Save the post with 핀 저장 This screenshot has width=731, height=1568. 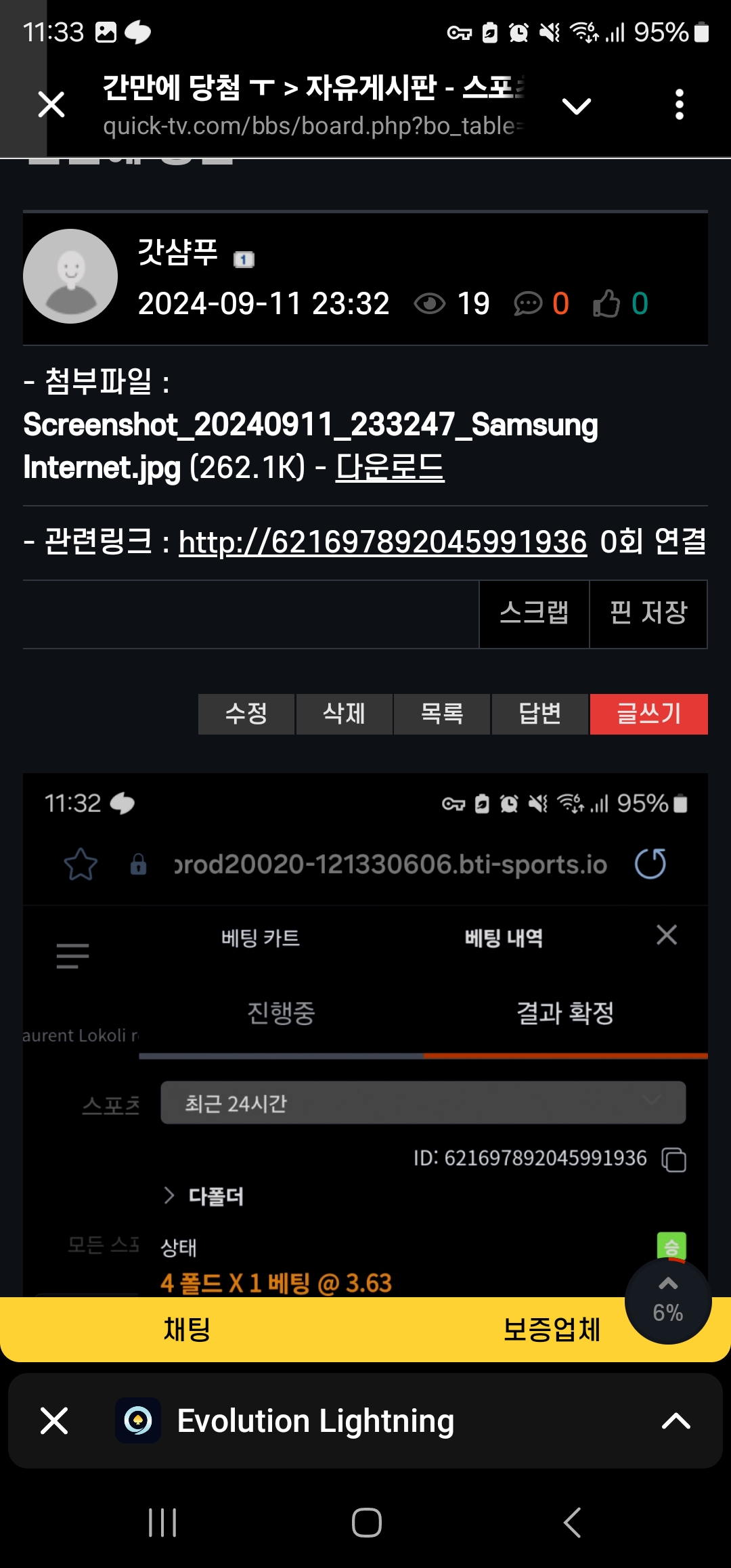[648, 614]
